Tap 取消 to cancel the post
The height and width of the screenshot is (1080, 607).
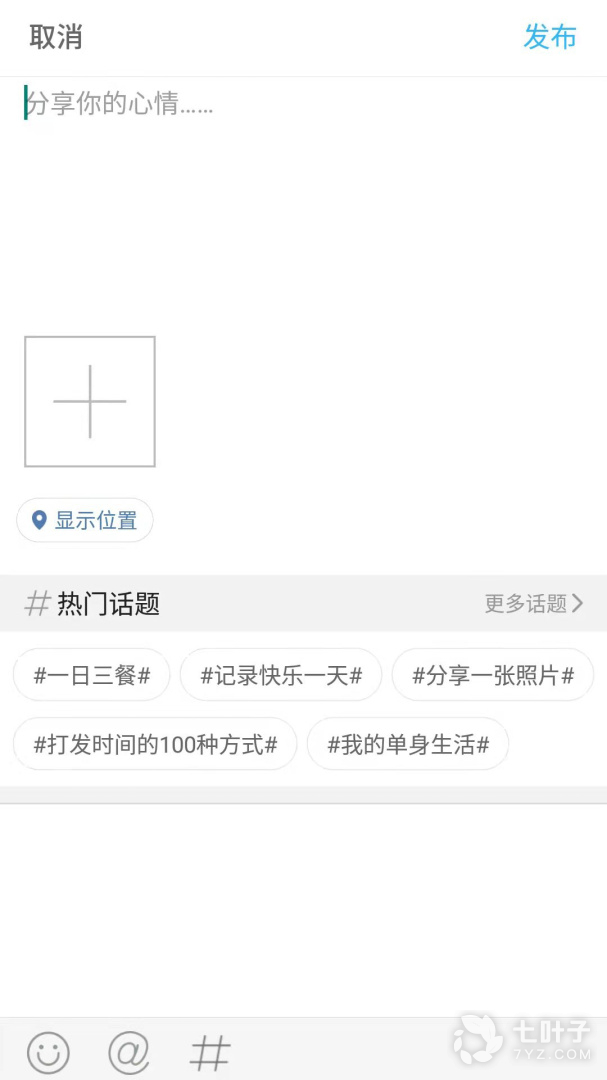click(x=55, y=37)
